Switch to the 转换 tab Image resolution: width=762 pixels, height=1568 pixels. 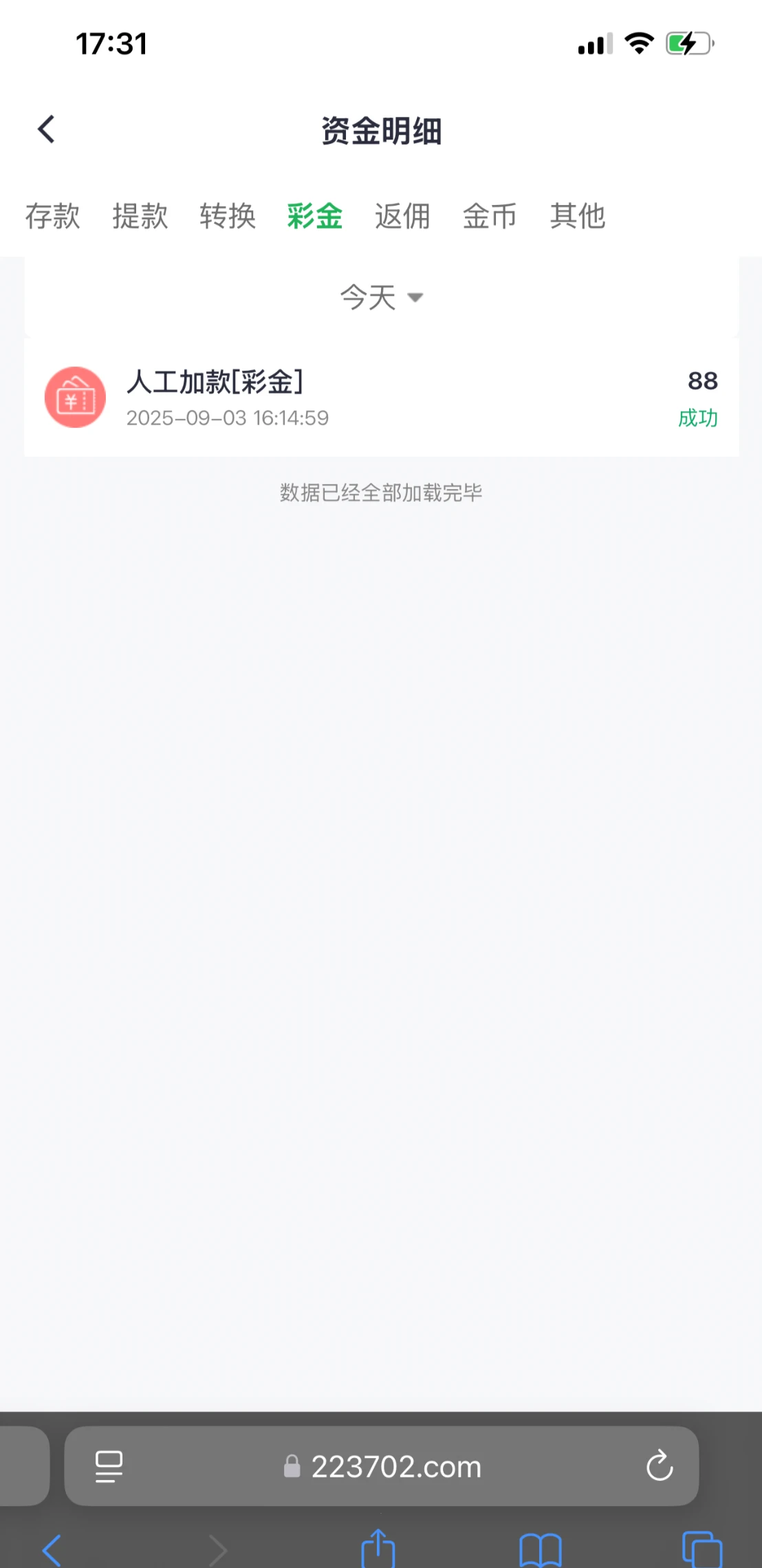pos(228,216)
